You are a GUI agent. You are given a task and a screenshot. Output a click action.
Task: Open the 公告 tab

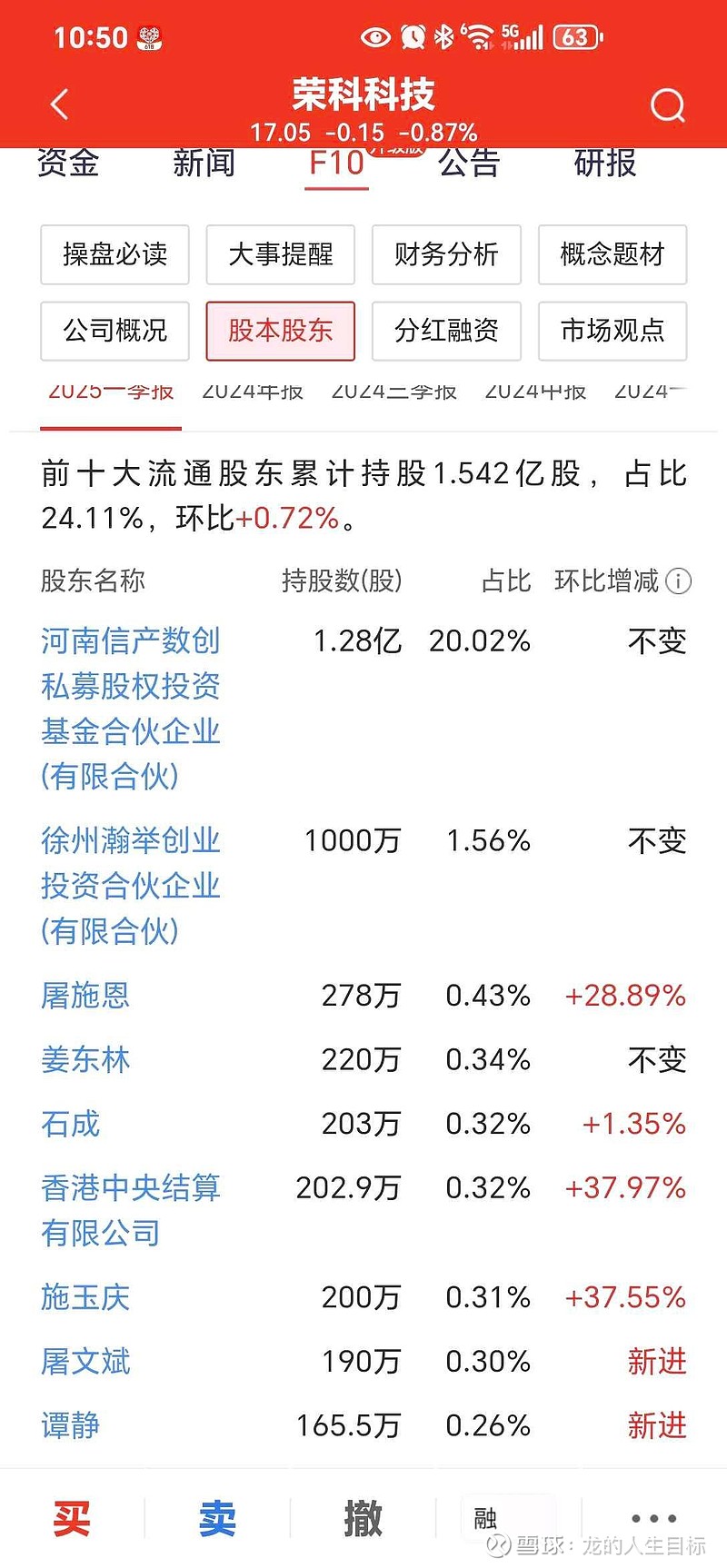[x=469, y=164]
